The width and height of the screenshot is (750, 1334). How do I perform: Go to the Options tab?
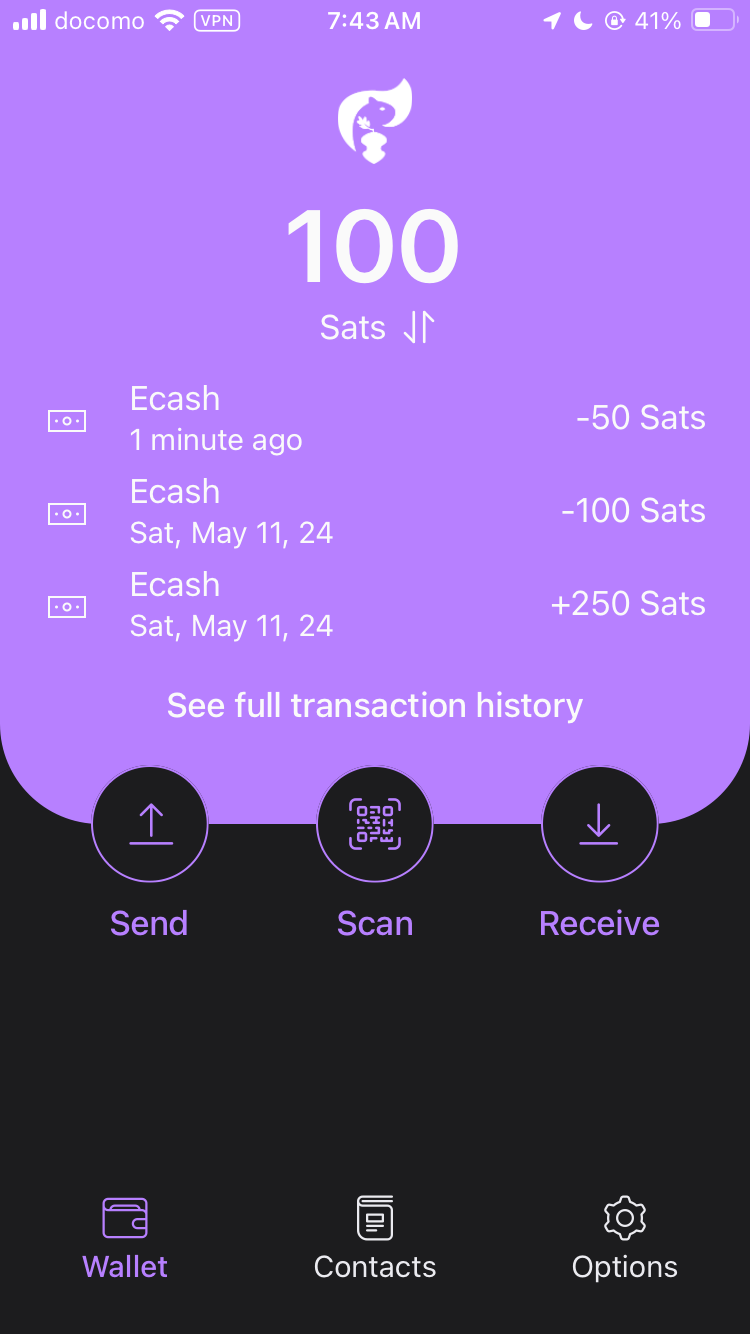[x=625, y=1239]
